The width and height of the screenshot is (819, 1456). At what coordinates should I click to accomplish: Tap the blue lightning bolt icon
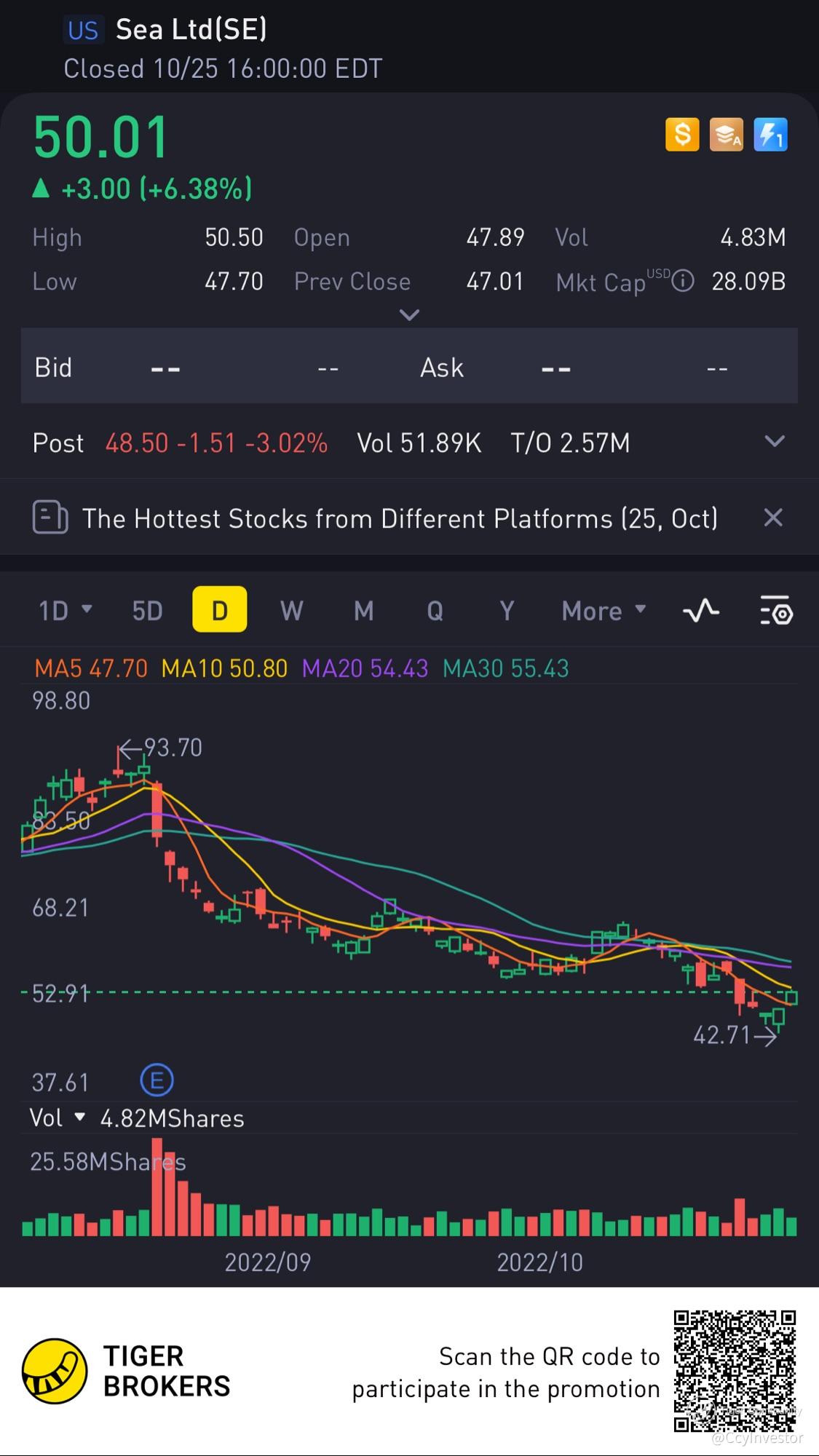click(x=770, y=135)
